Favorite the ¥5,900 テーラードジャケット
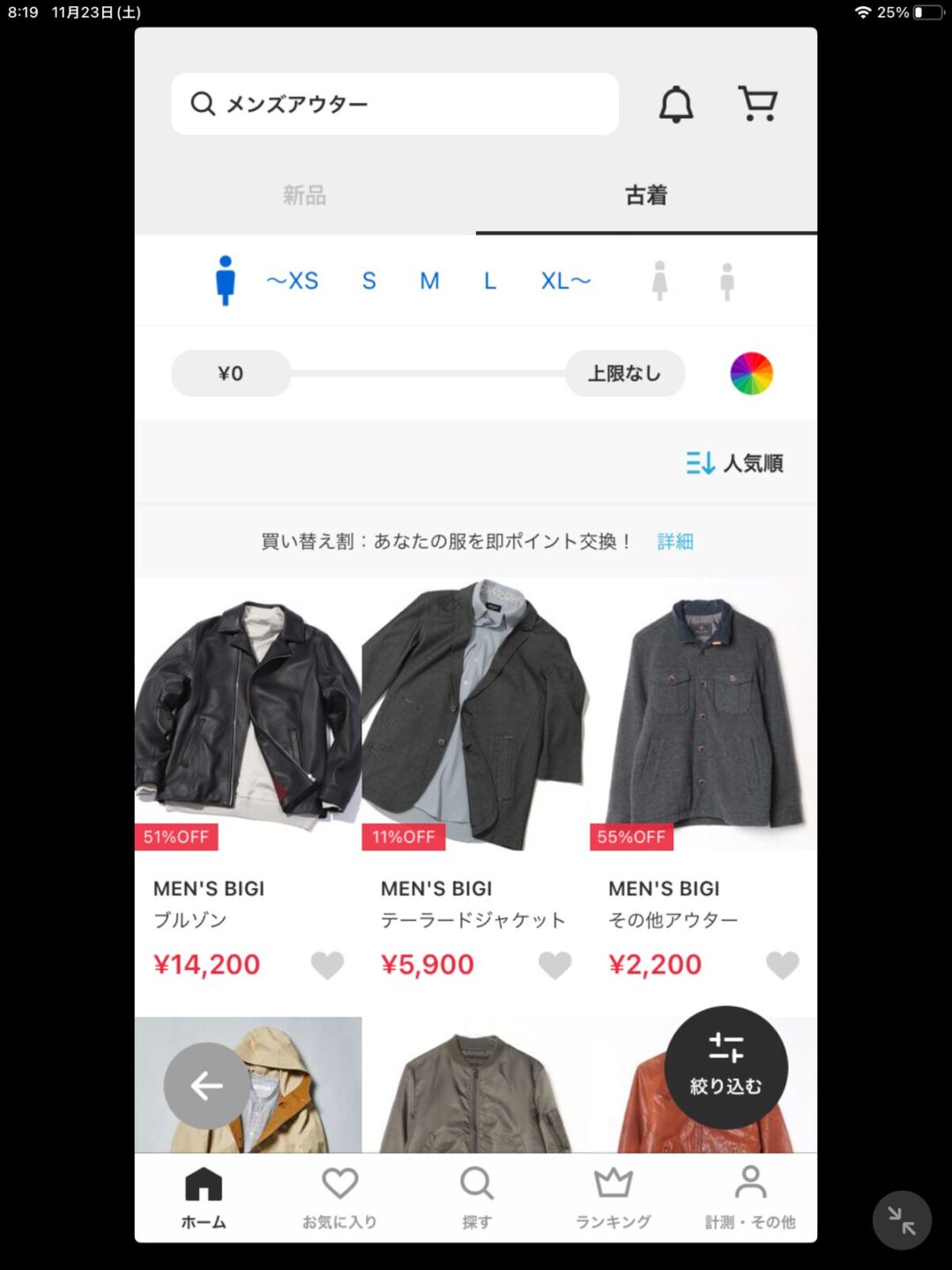This screenshot has height=1270, width=952. point(554,965)
